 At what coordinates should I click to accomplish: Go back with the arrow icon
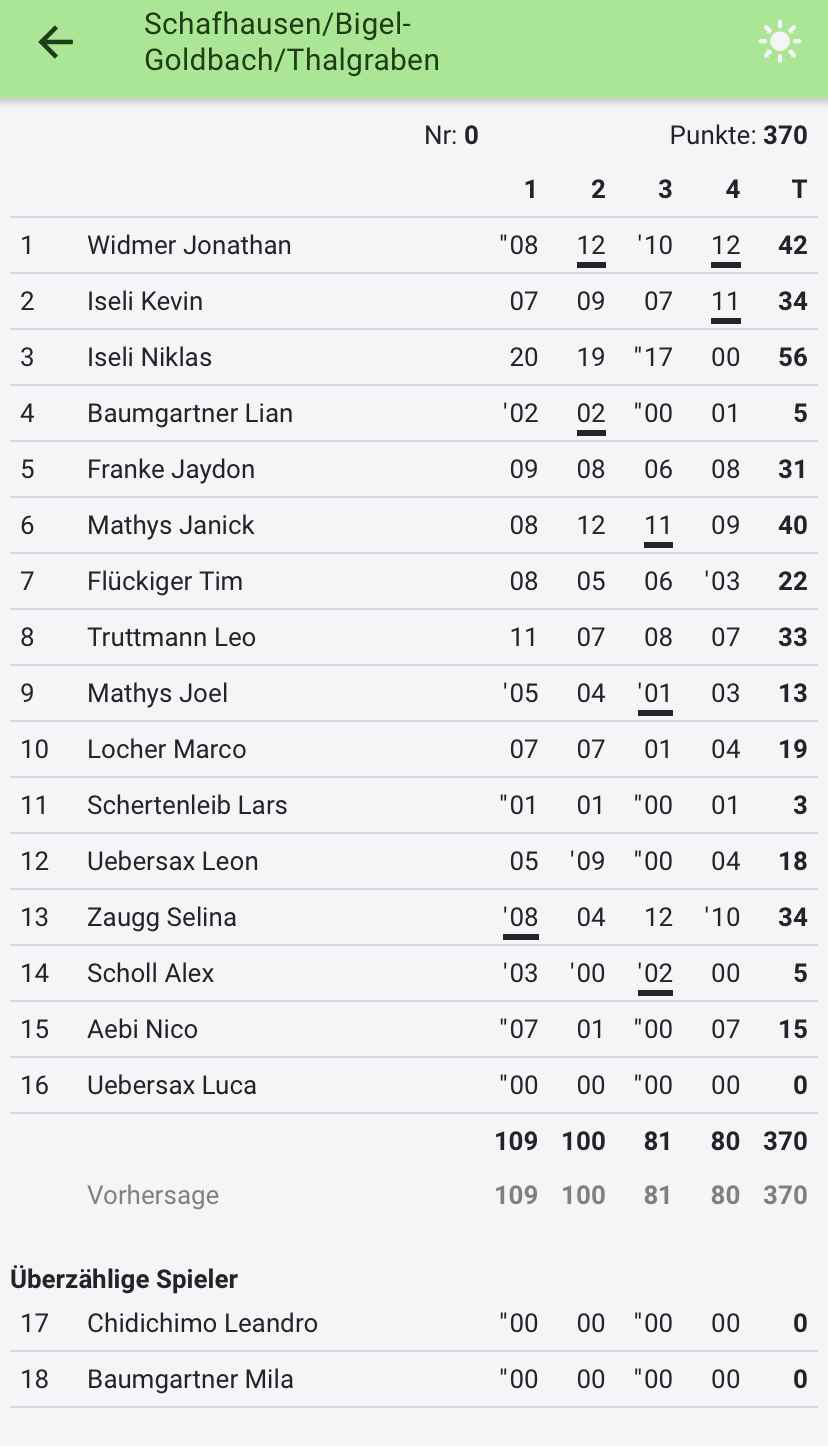[56, 42]
